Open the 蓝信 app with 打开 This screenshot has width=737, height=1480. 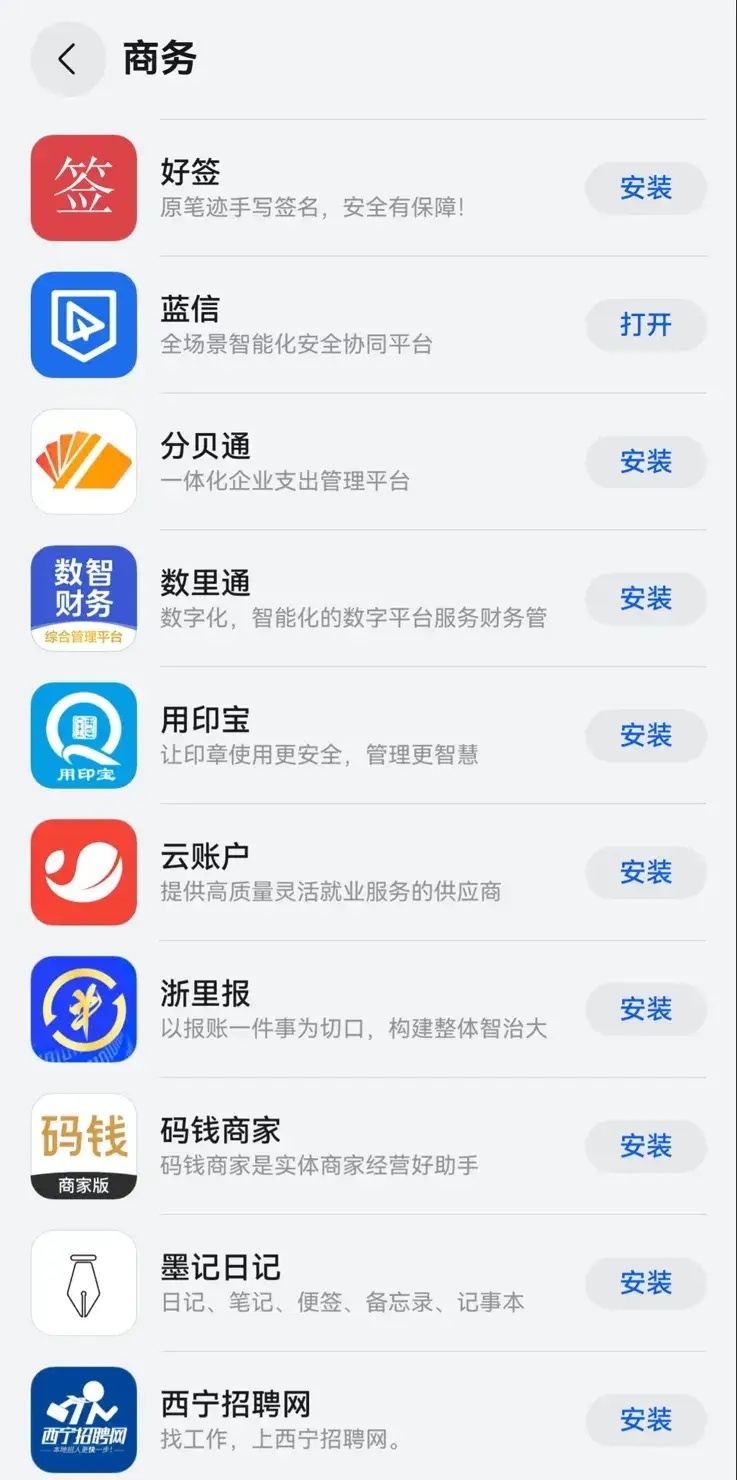[x=646, y=325]
